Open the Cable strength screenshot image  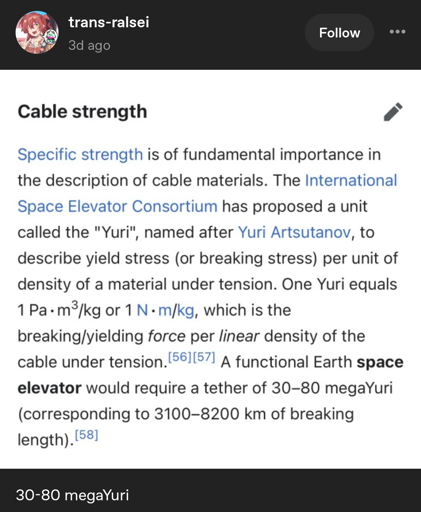(x=210, y=269)
